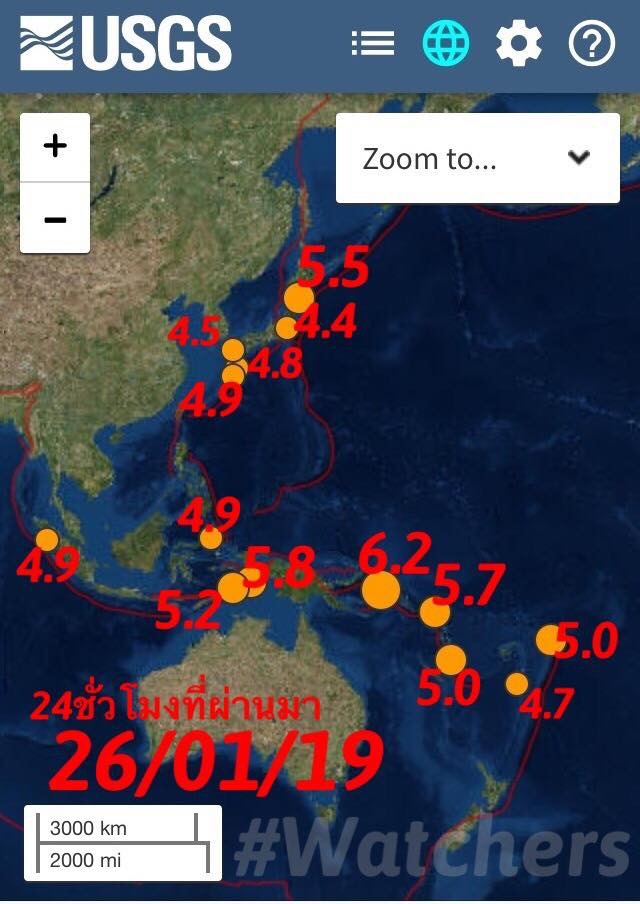
Task: Open the help question mark
Action: pyautogui.click(x=592, y=43)
